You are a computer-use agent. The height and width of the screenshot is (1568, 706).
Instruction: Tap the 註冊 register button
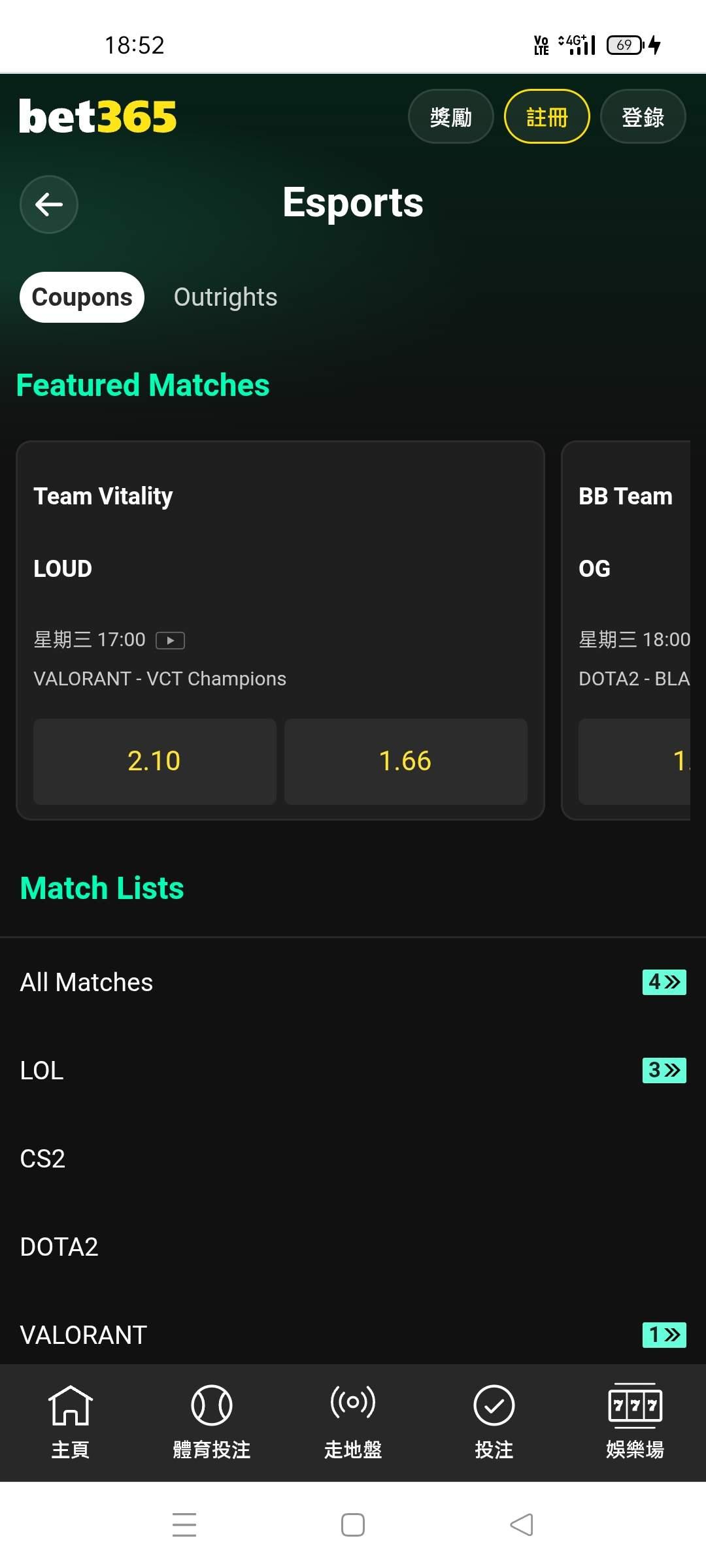click(547, 117)
